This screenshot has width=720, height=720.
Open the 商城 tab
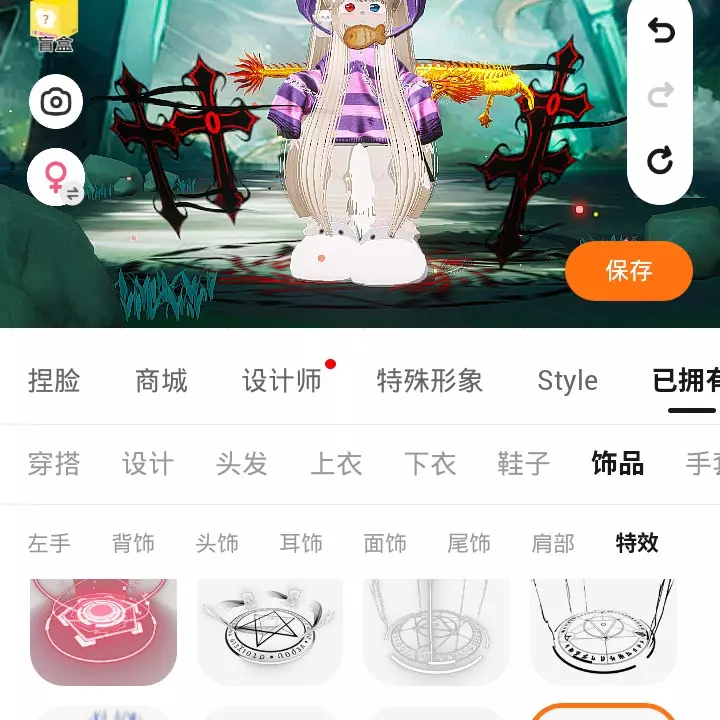[161, 381]
